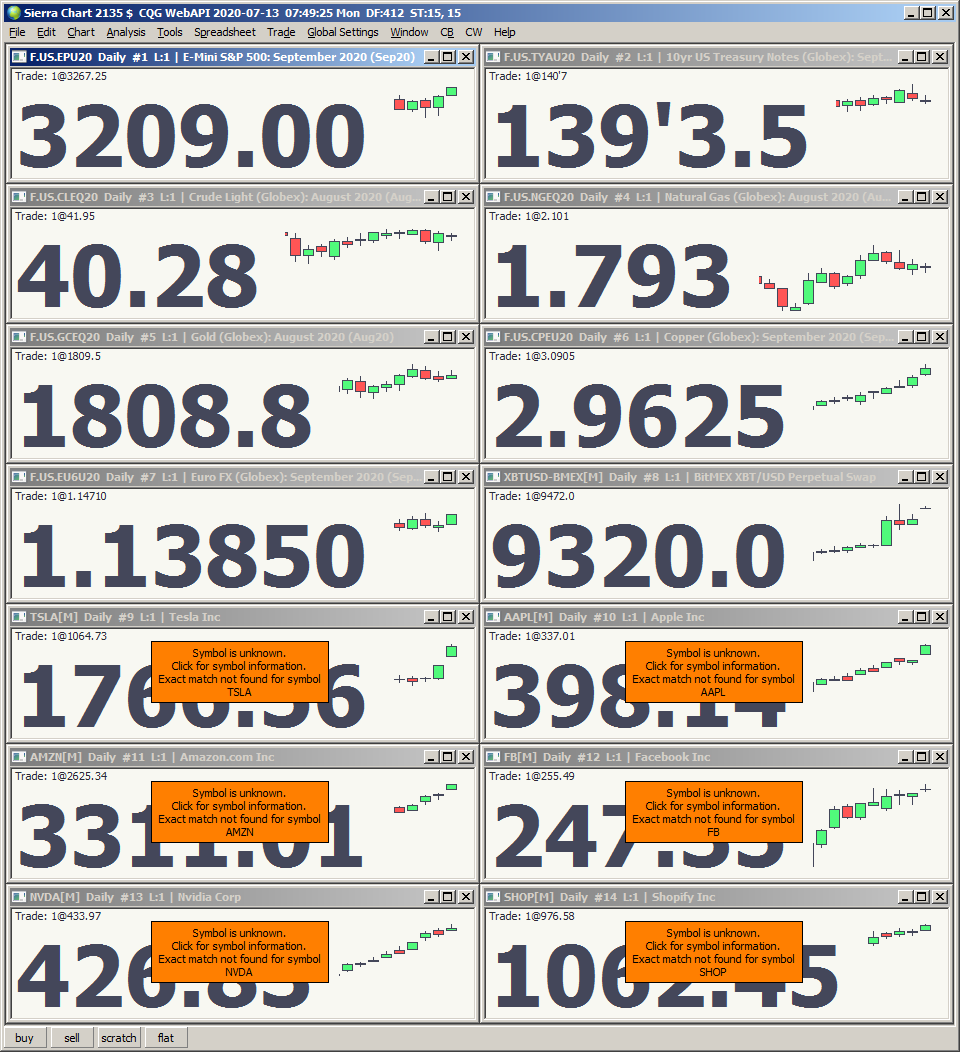Open the Window menu
The height and width of the screenshot is (1052, 960).
tap(409, 32)
